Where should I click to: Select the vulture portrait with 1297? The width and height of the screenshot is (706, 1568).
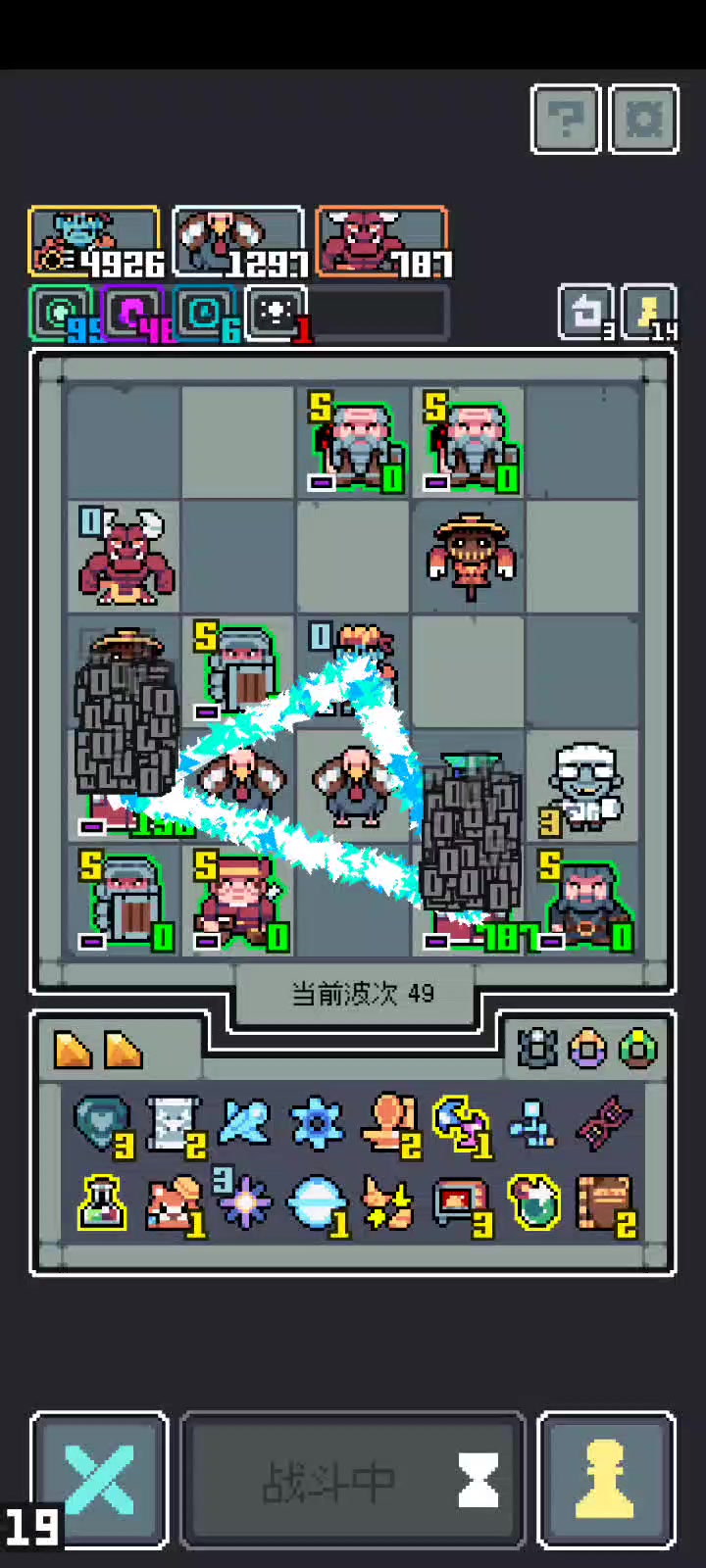(238, 242)
